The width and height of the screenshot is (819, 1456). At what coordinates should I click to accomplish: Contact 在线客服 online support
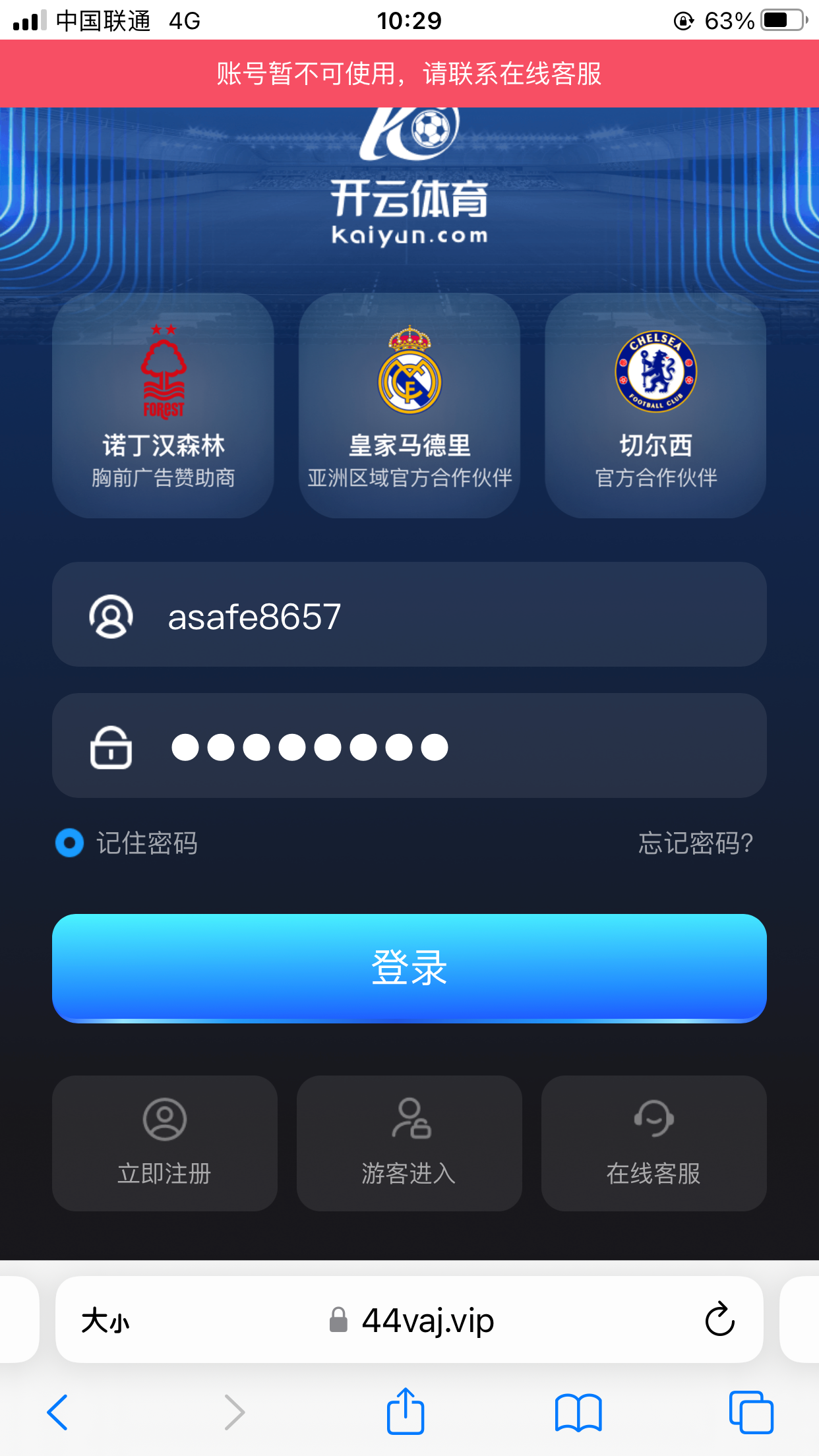653,1143
